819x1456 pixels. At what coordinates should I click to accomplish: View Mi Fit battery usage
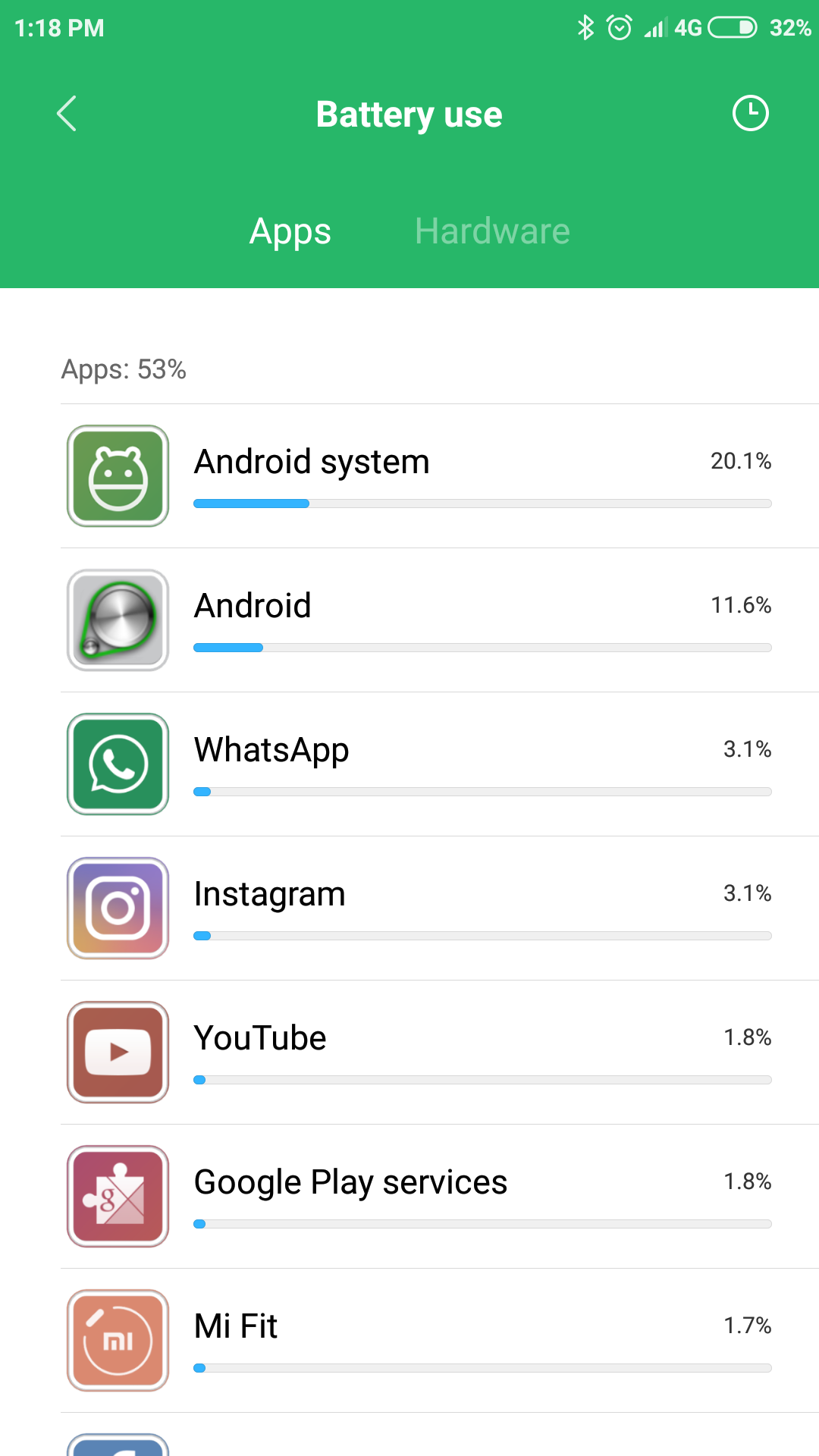click(x=440, y=1341)
